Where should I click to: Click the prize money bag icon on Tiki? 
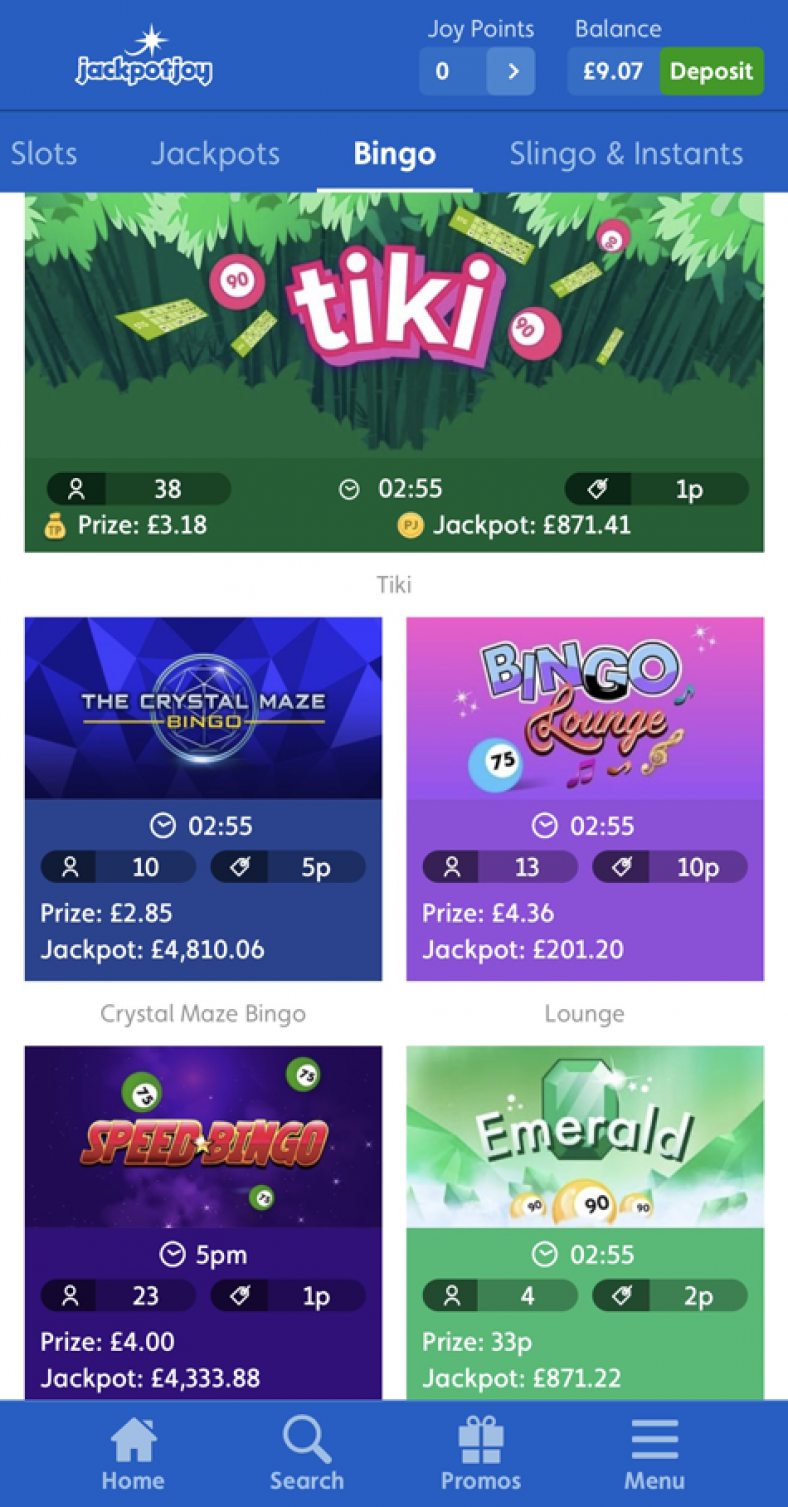point(53,524)
